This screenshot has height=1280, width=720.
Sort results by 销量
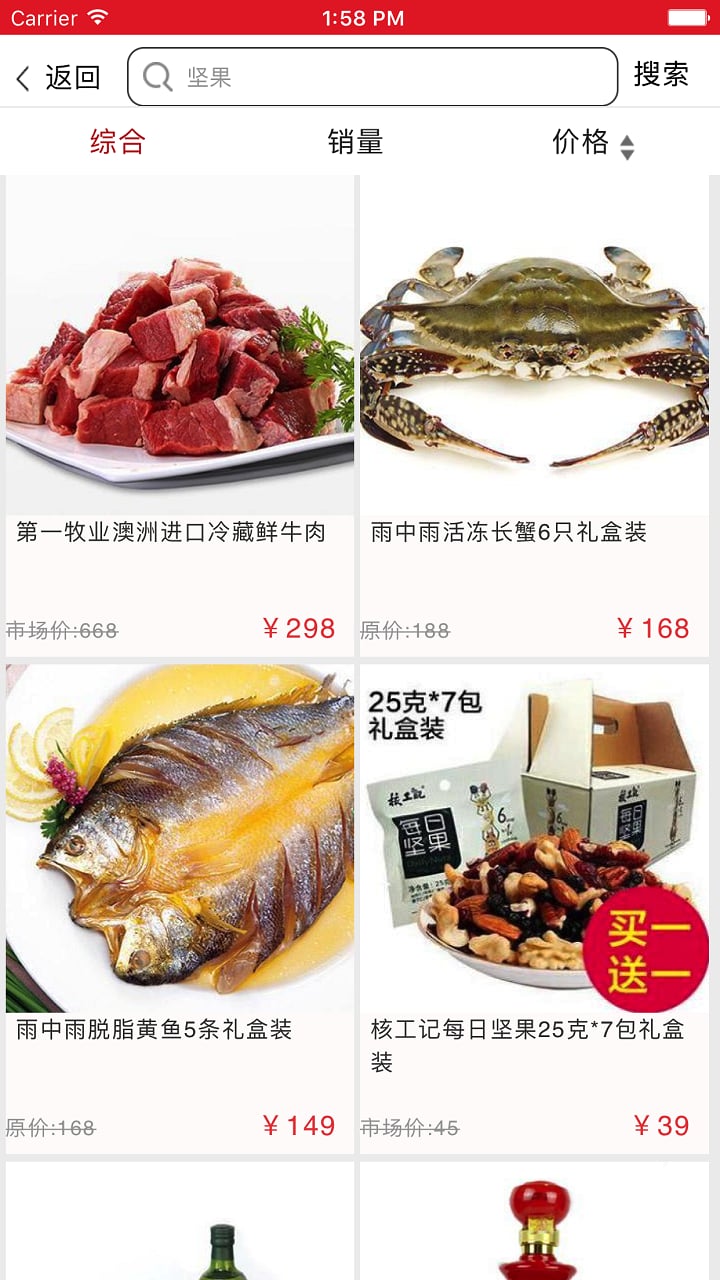pyautogui.click(x=355, y=142)
